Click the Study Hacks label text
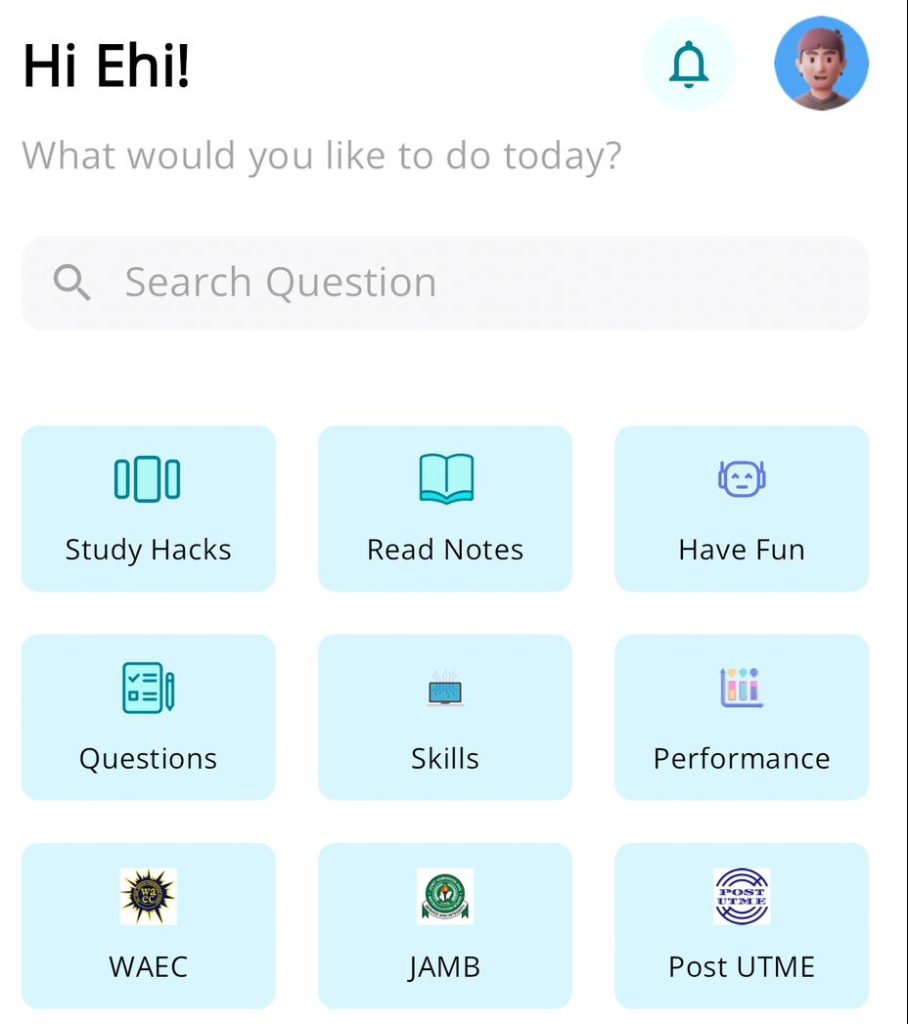The image size is (908, 1024). tap(147, 549)
